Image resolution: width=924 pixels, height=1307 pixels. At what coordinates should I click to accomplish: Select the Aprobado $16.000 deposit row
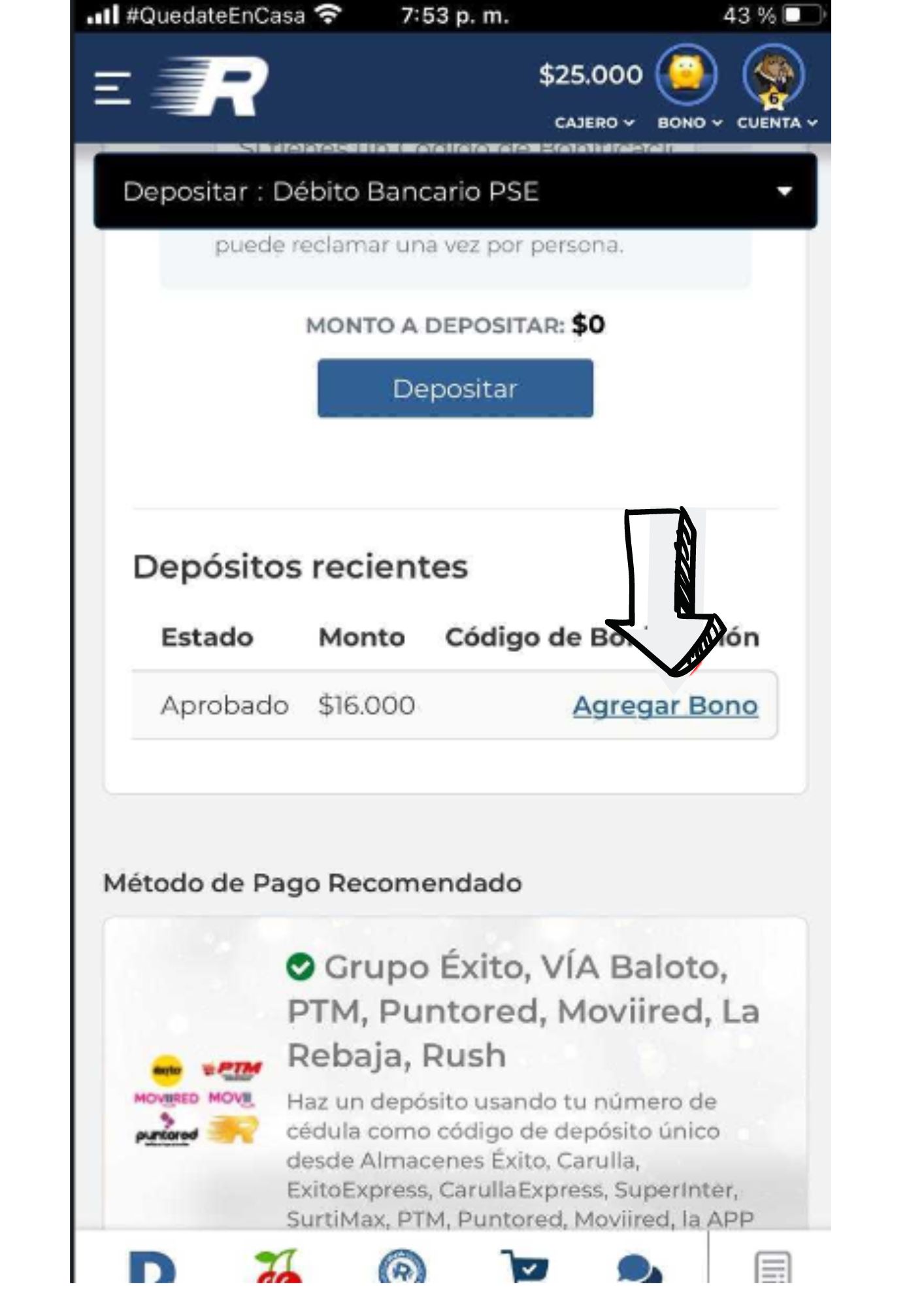(x=288, y=705)
